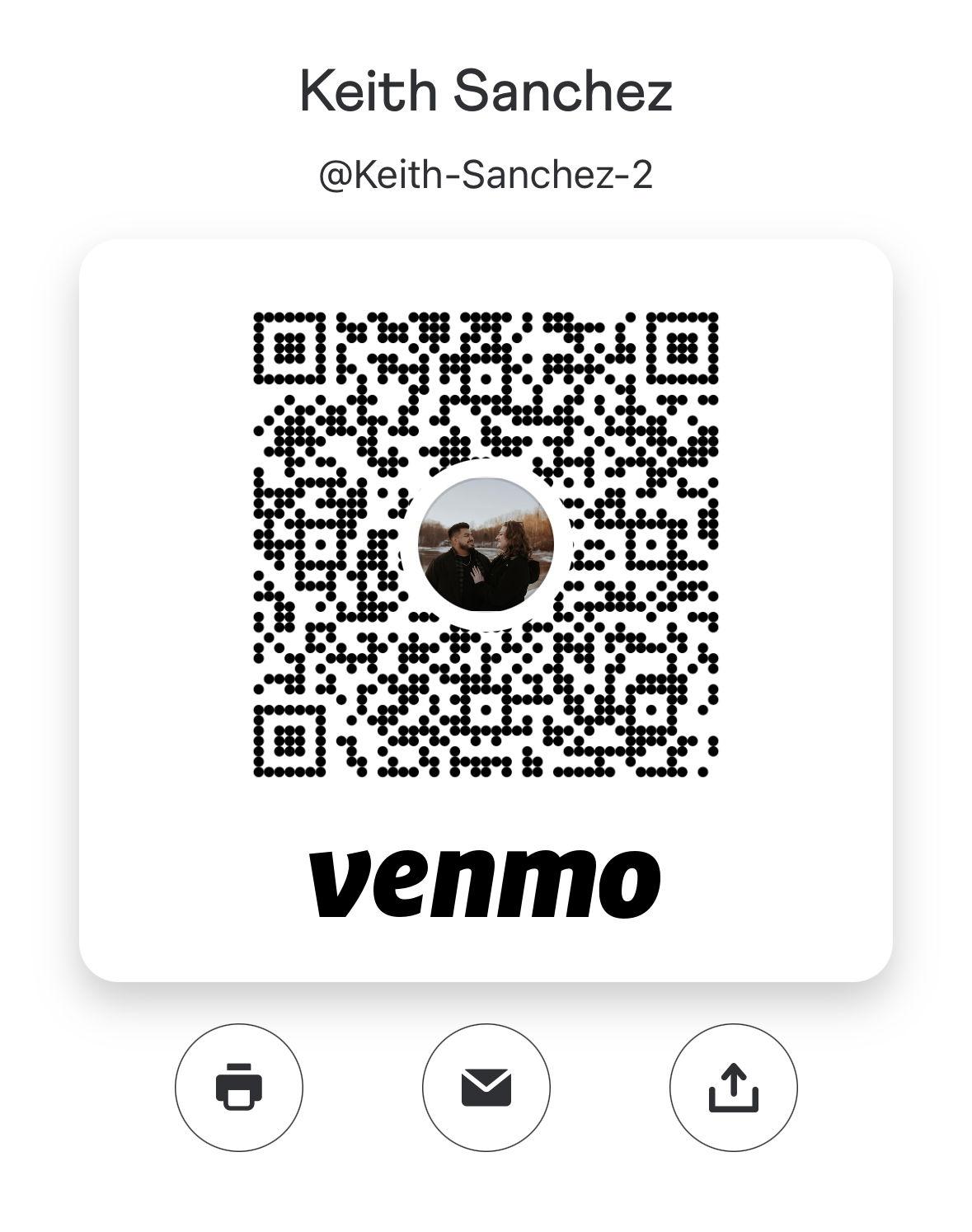Email the QR code via envelope icon

pos(486,1087)
